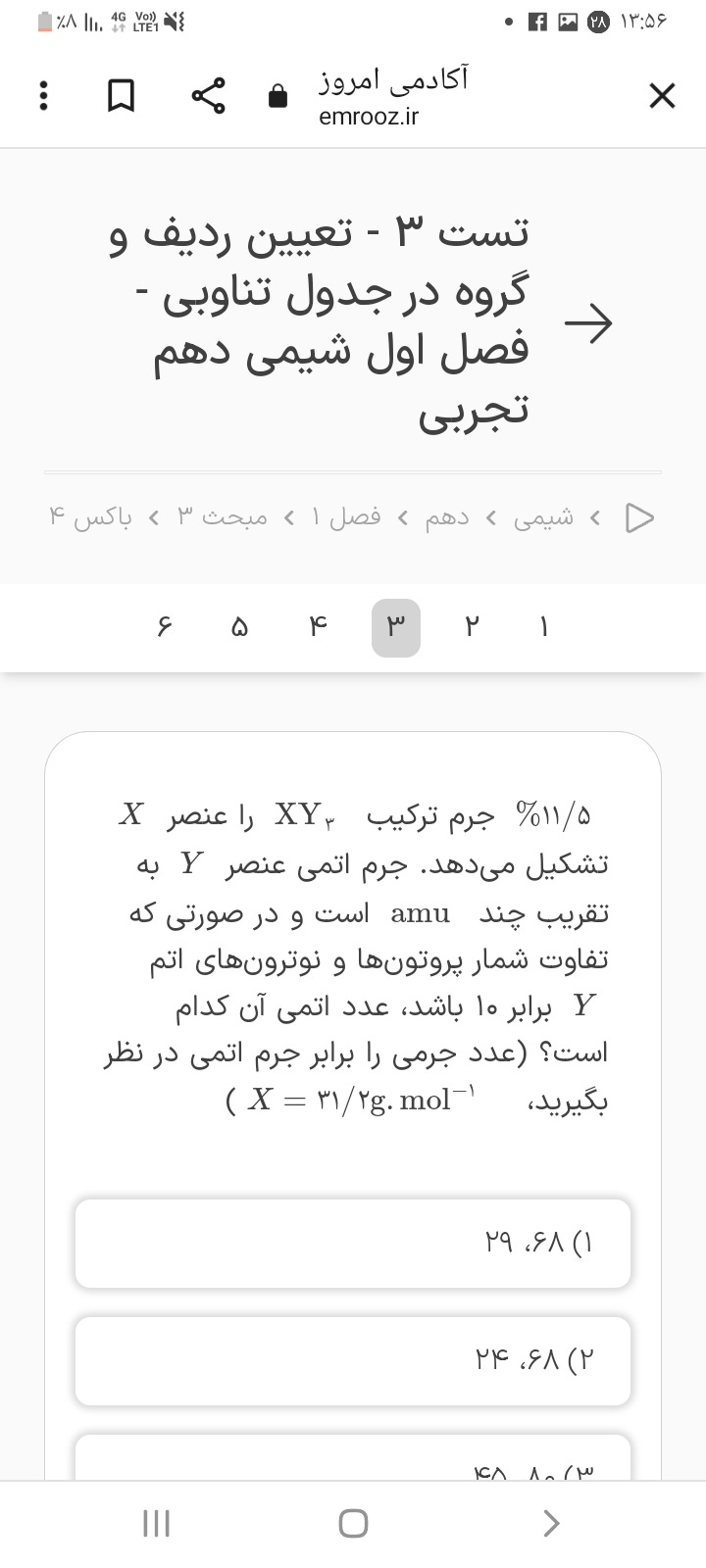Tap the system home button
Screen dimensions: 706x1568
click(353, 1523)
